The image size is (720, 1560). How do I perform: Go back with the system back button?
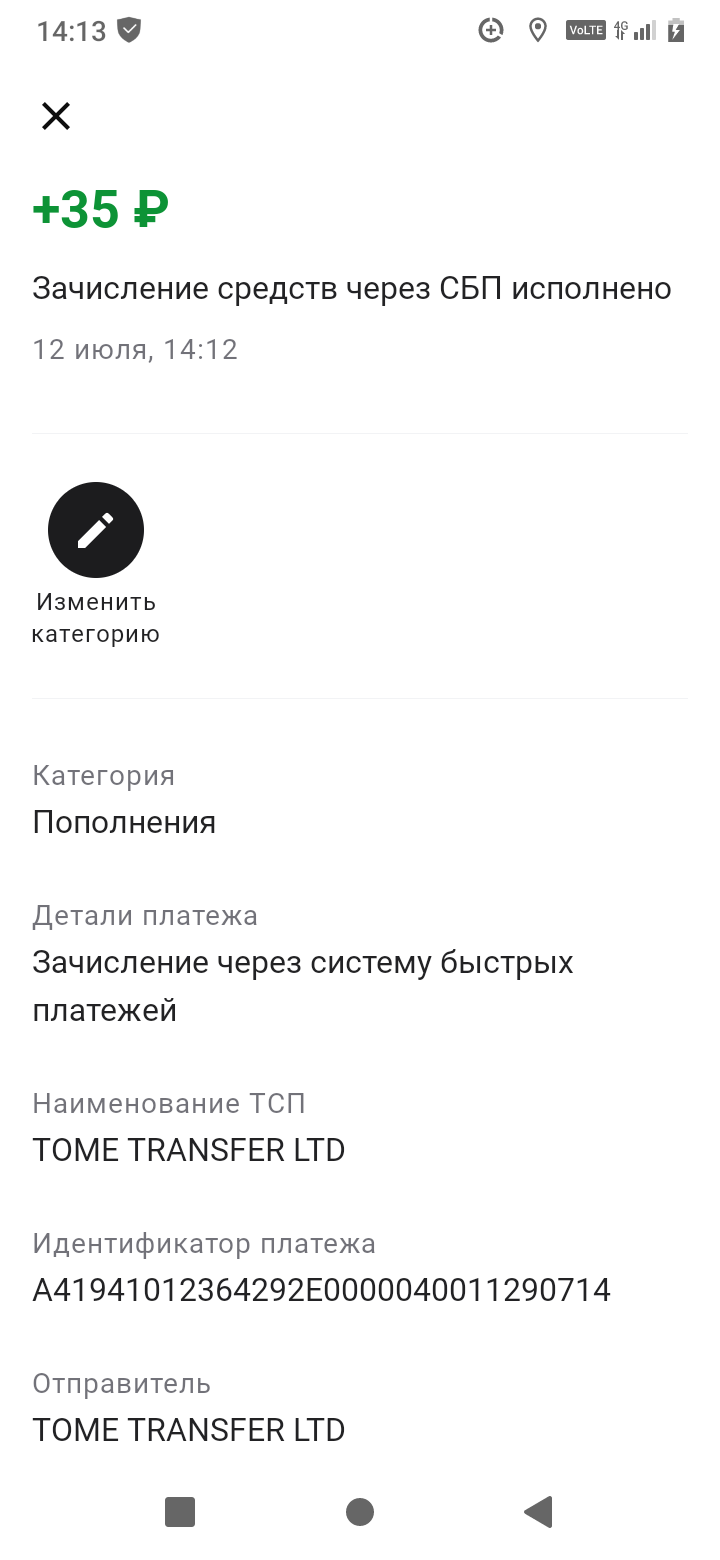(539, 1511)
